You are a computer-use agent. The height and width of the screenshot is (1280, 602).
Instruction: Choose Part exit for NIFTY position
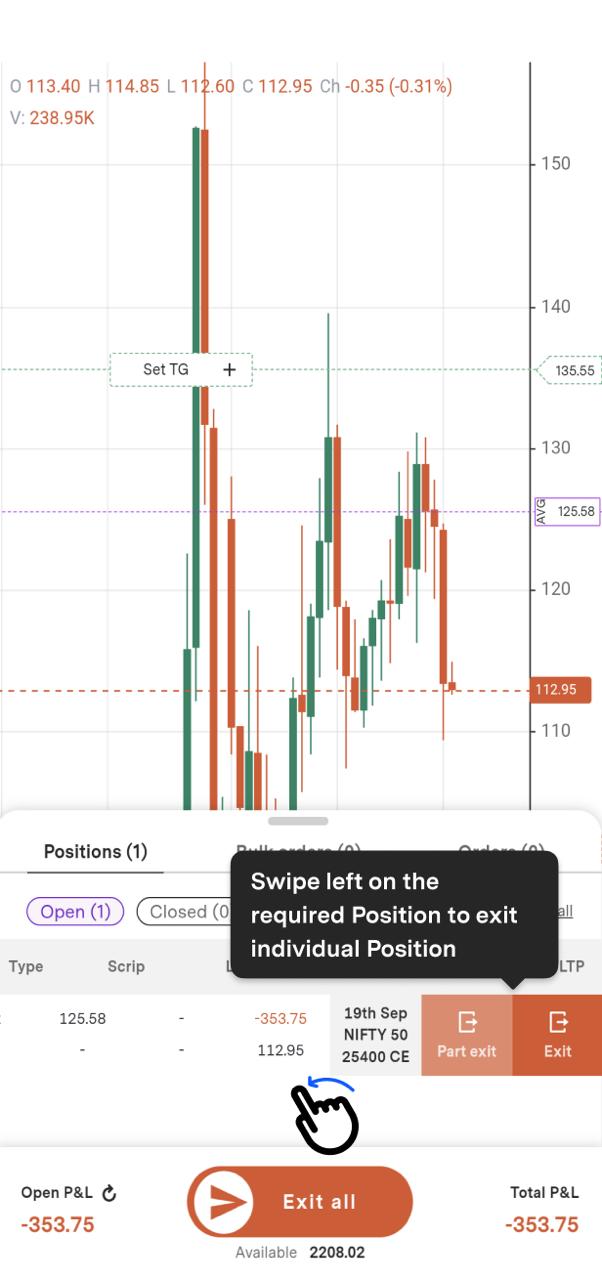point(467,1035)
